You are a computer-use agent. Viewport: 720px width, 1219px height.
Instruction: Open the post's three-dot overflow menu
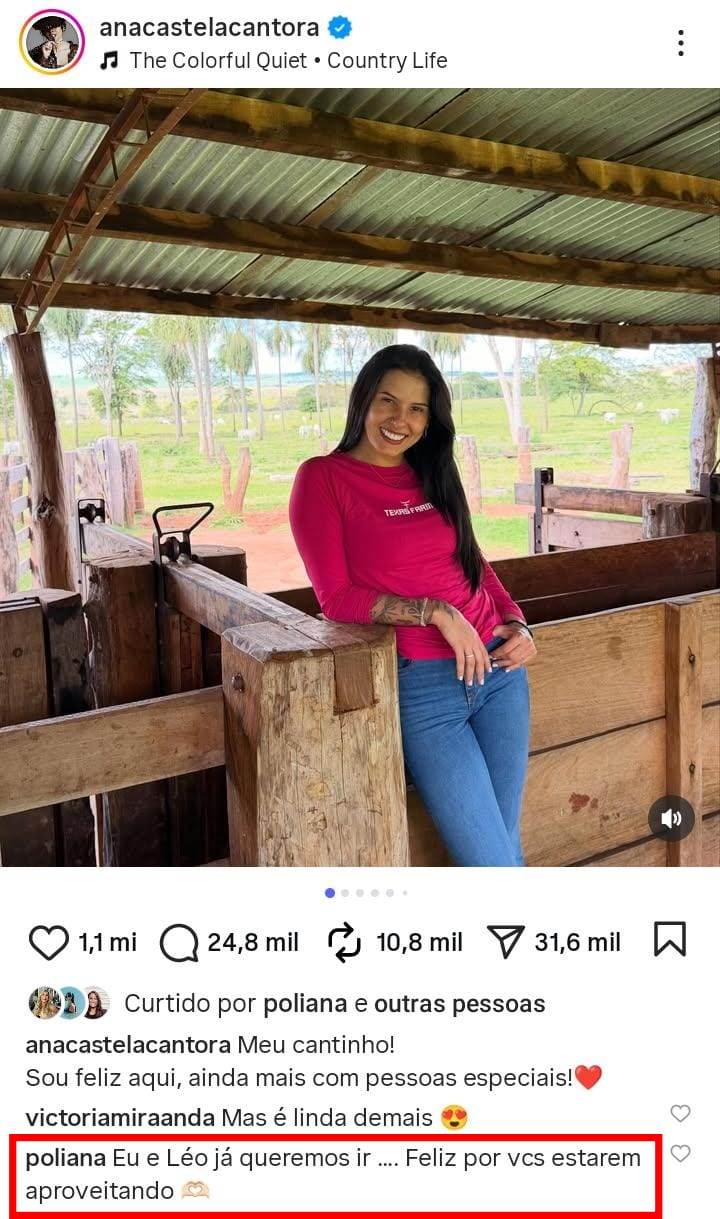tap(680, 43)
